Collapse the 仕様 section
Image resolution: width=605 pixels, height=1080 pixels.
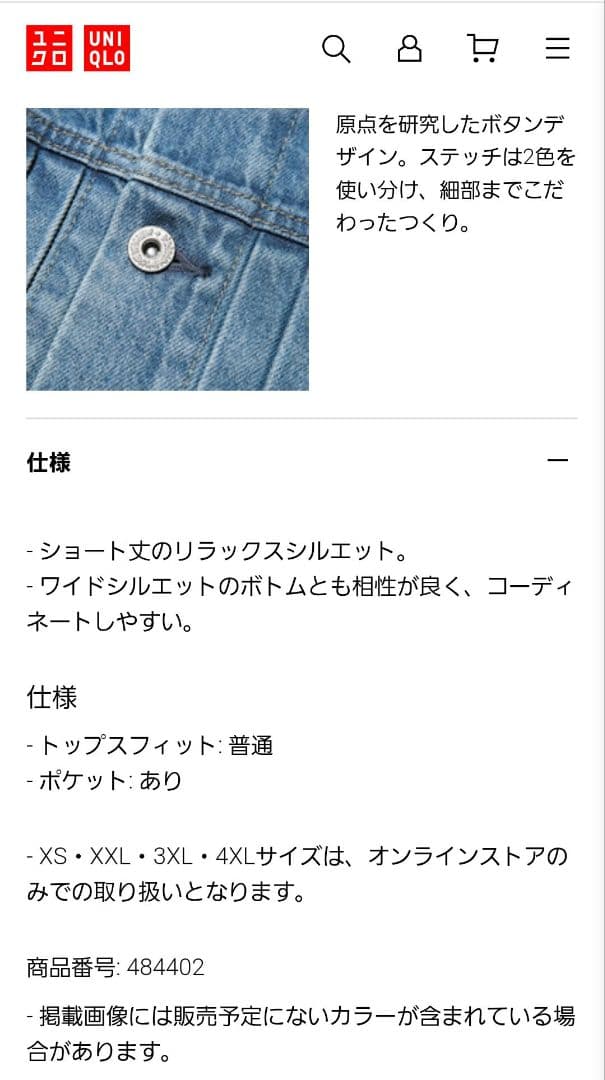(x=557, y=461)
